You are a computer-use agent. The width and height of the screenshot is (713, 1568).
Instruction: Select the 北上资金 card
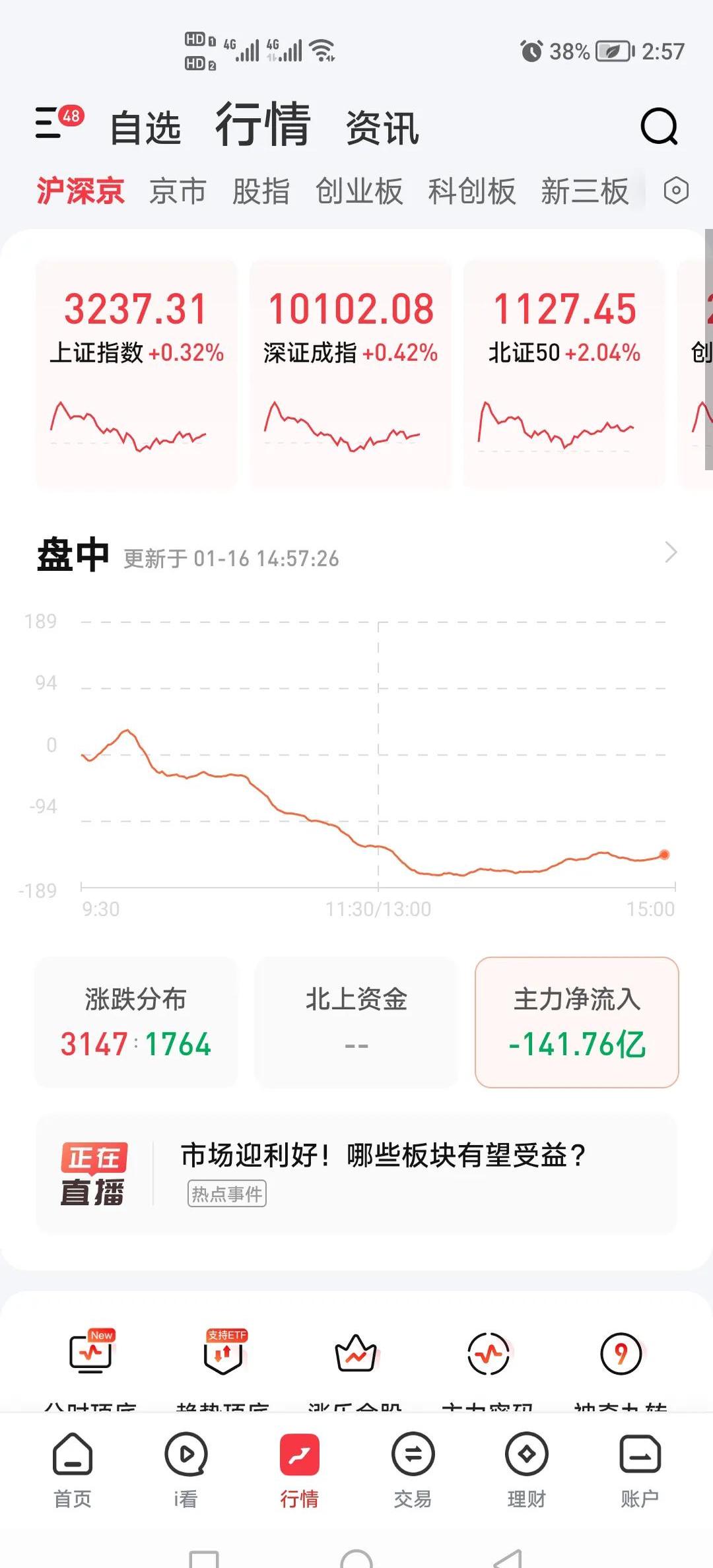pyautogui.click(x=356, y=1022)
